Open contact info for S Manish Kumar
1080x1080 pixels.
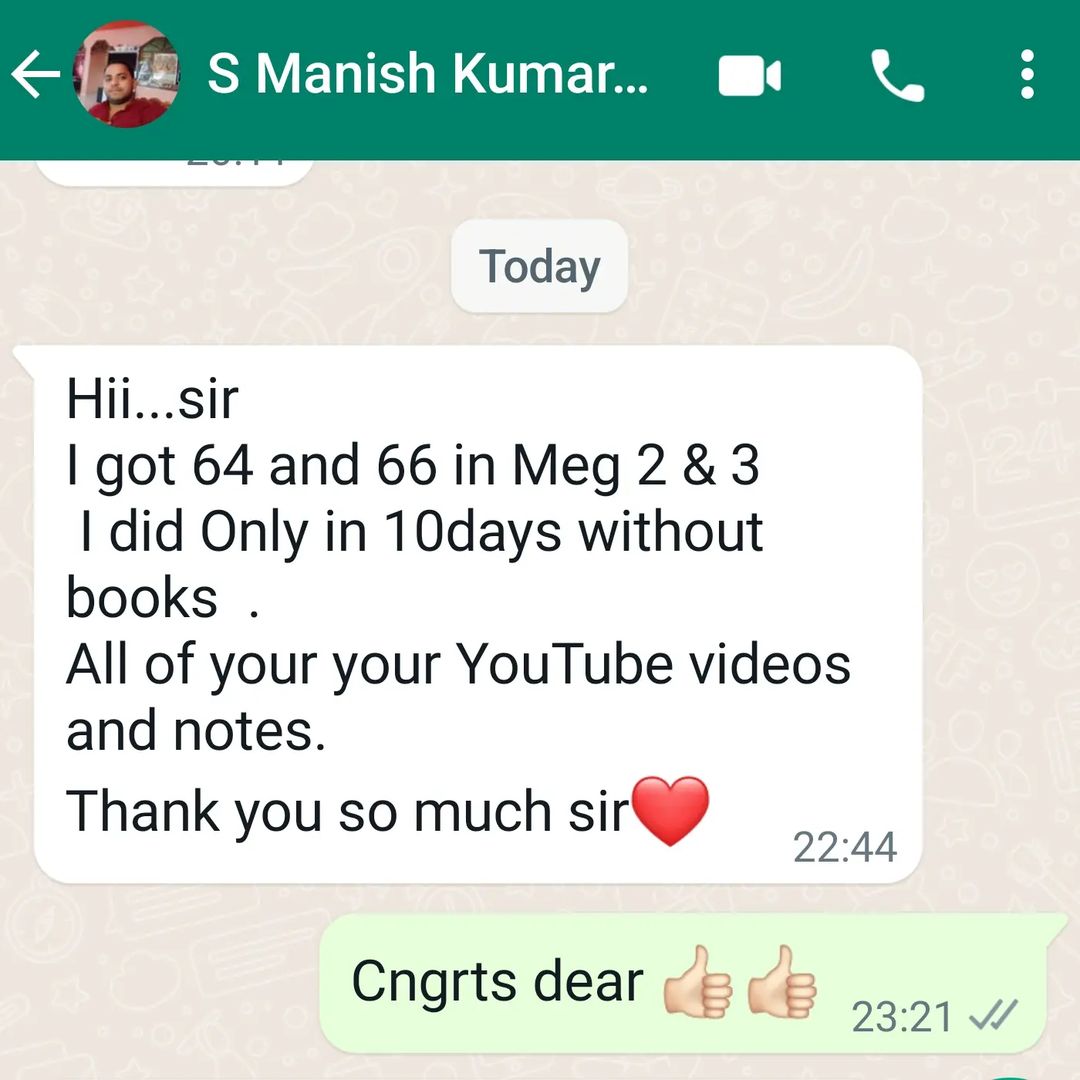pyautogui.click(x=428, y=76)
